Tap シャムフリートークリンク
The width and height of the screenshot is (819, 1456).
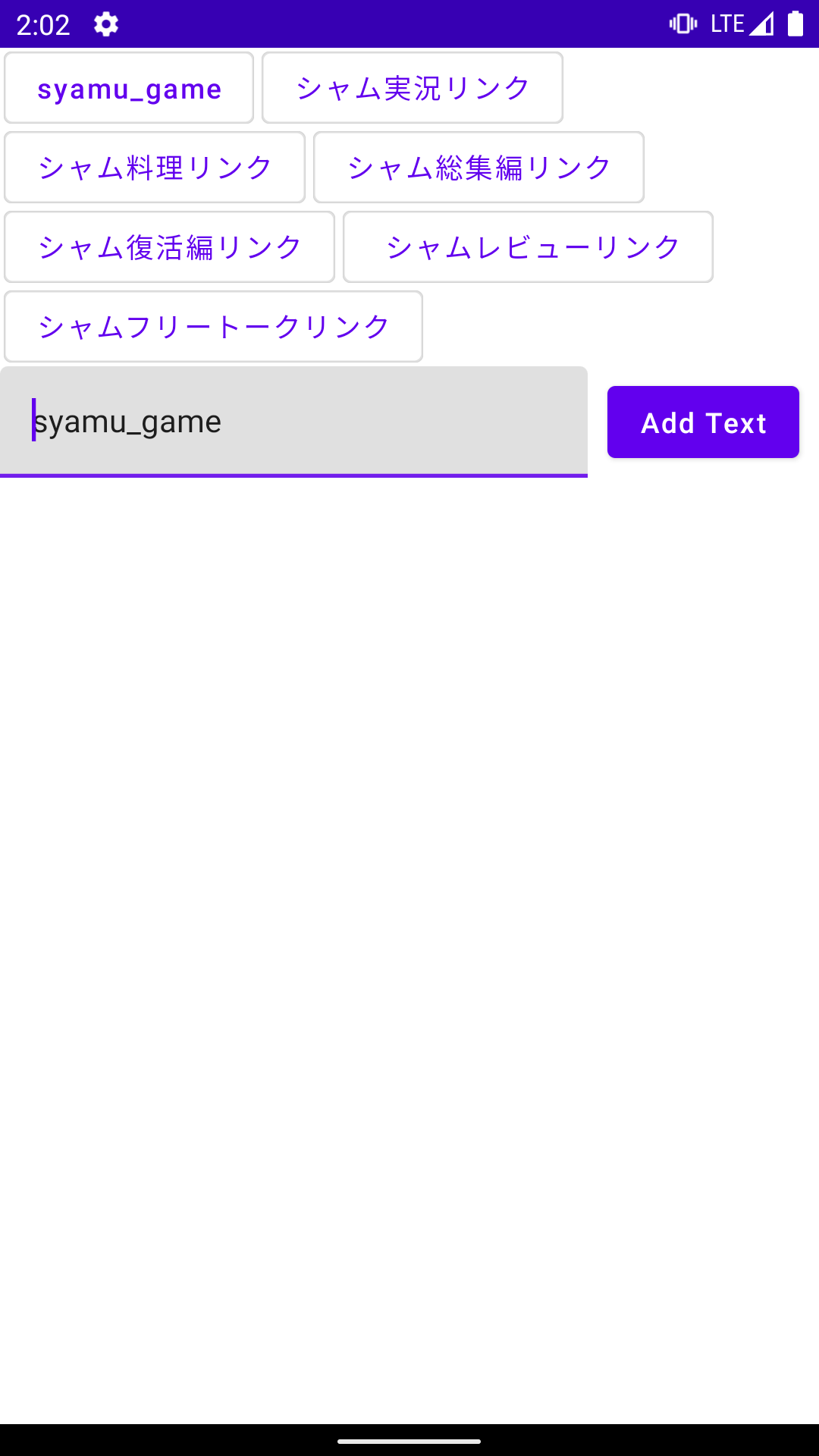point(213,326)
